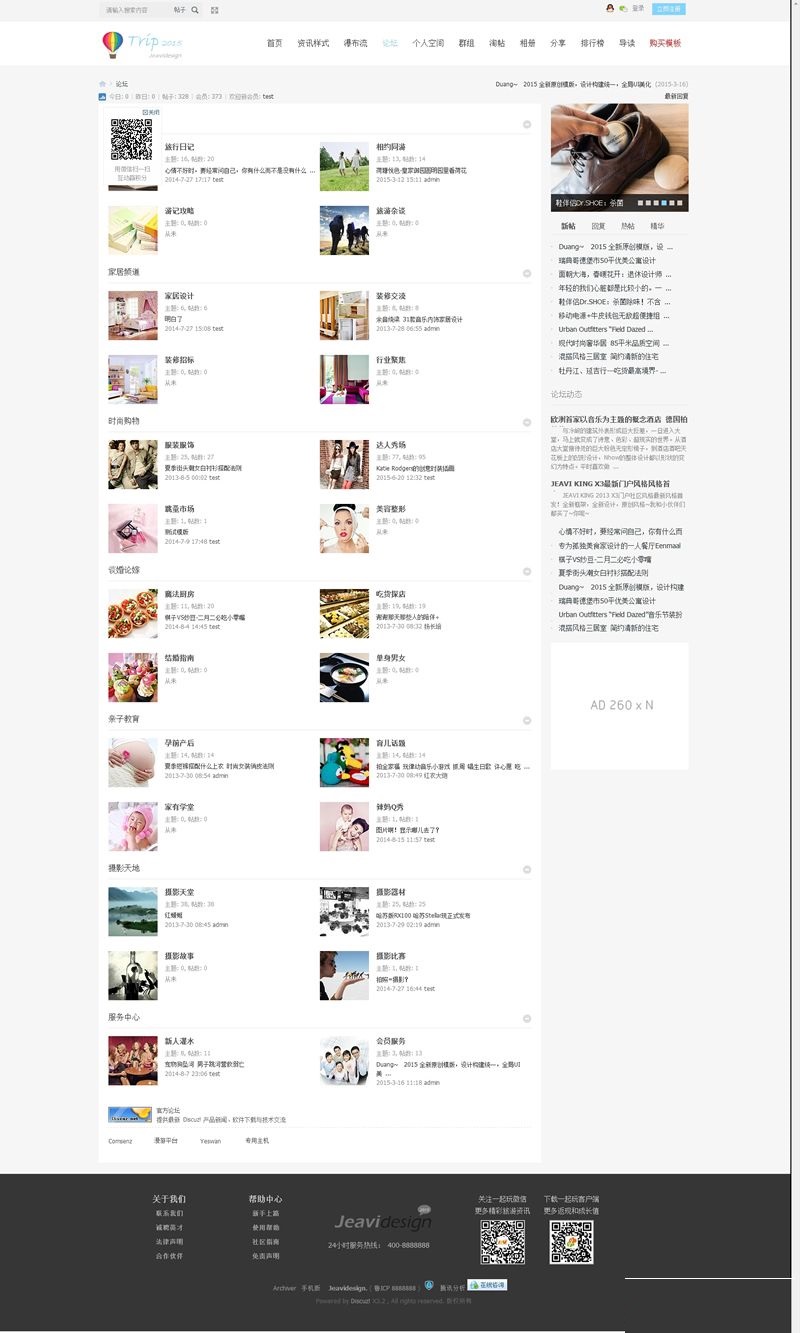Viewport: 800px width, 1333px height.
Task: Tap 购买模板 in the top navigation
Action: coord(665,44)
